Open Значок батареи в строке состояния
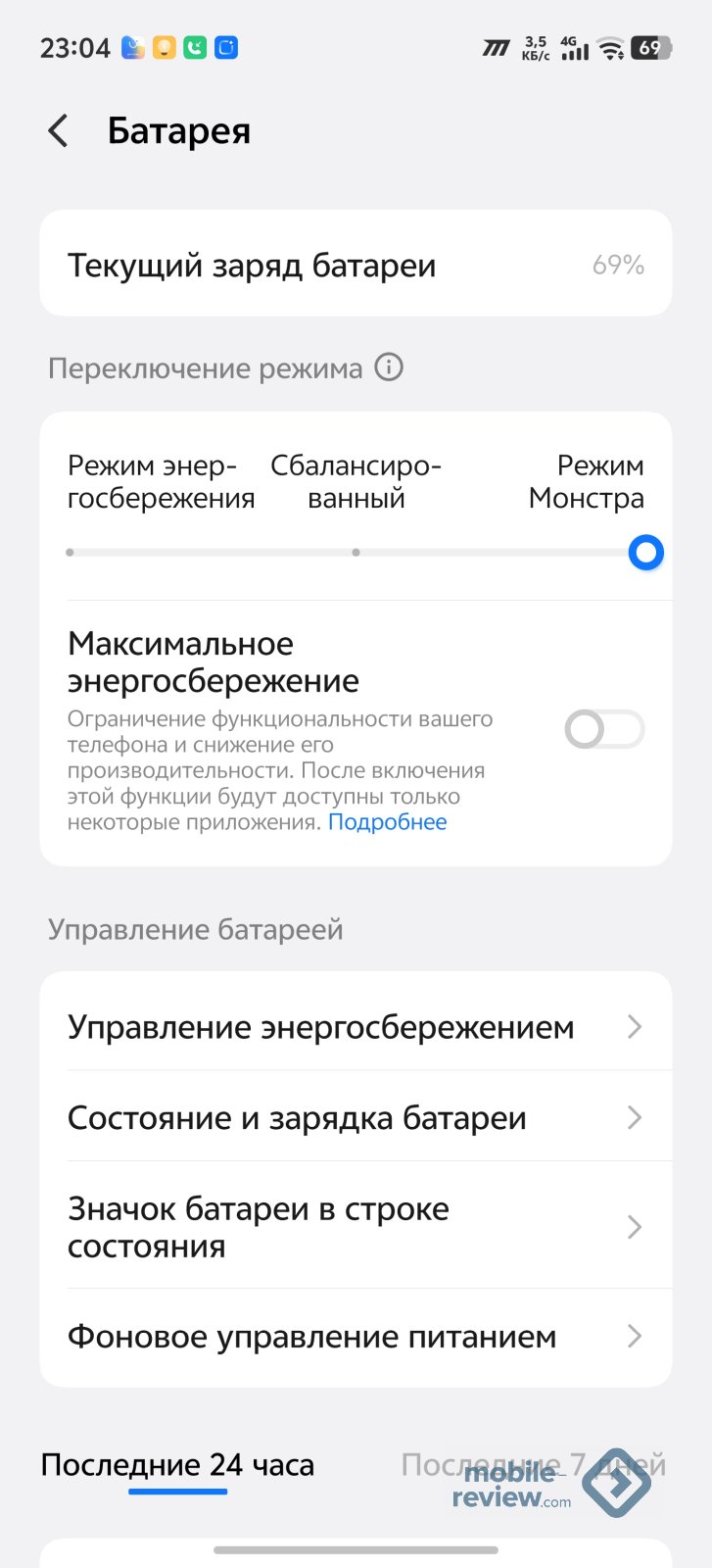712x1568 pixels. (x=356, y=1227)
